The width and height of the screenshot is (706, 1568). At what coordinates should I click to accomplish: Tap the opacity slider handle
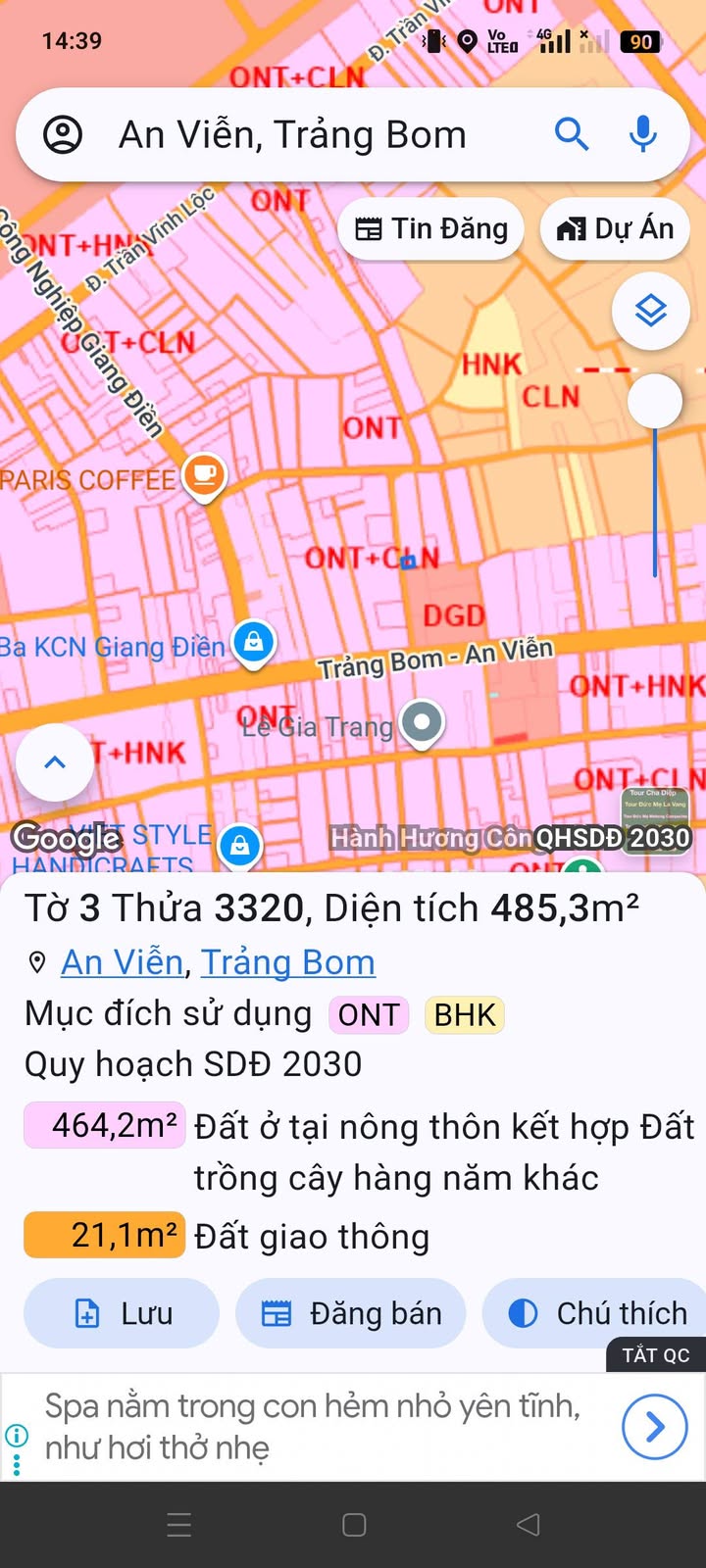[655, 401]
